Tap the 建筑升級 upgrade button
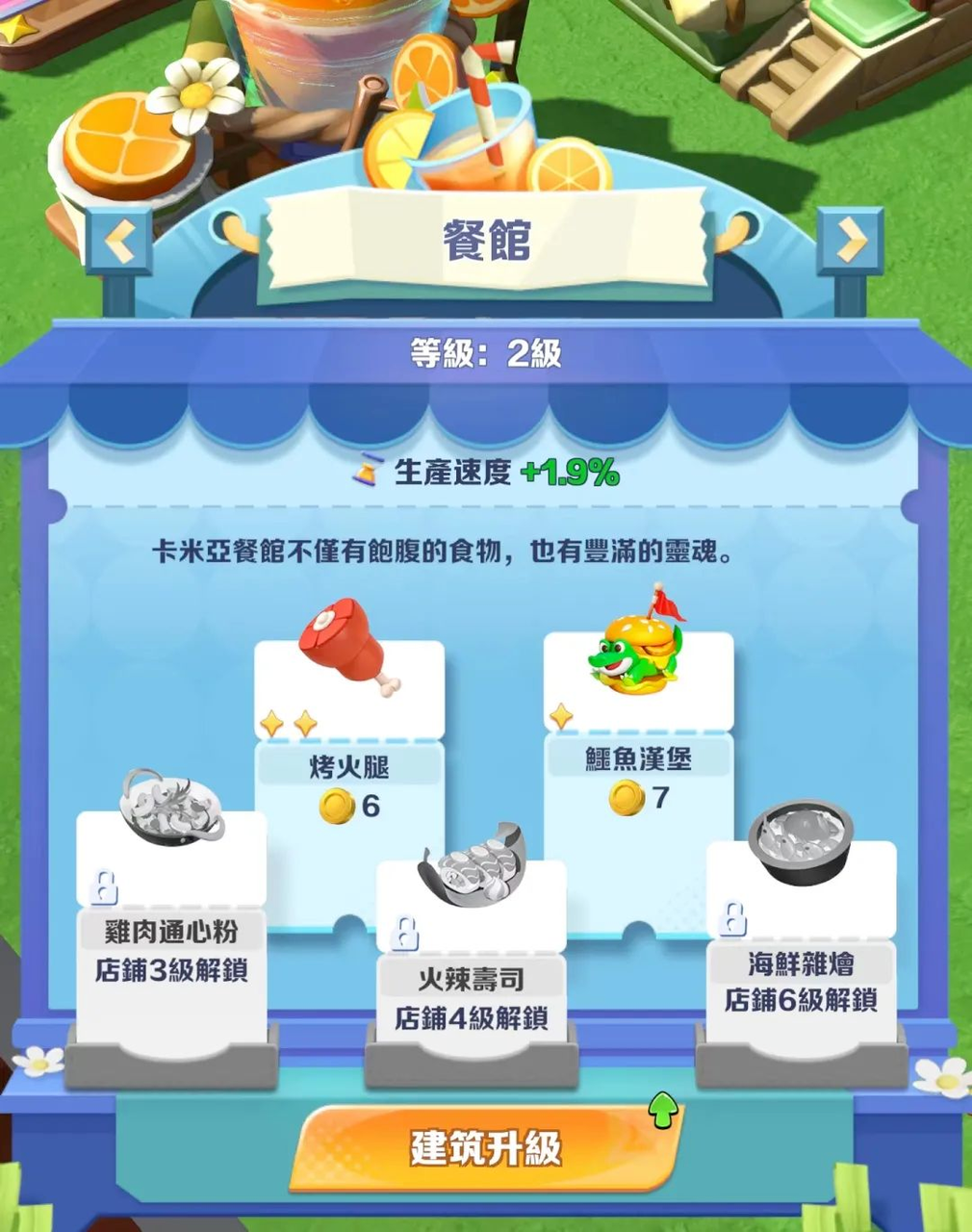972x1232 pixels. 486,1148
